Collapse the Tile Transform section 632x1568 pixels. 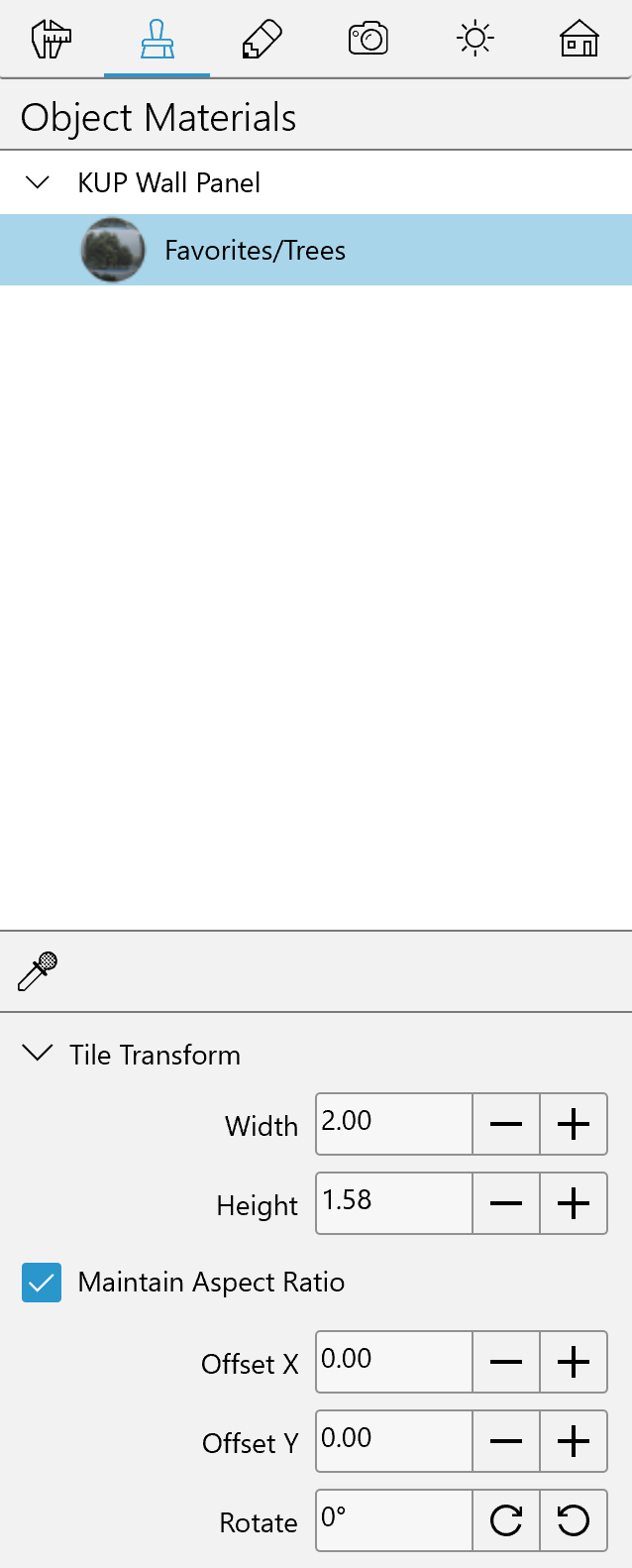coord(38,1054)
